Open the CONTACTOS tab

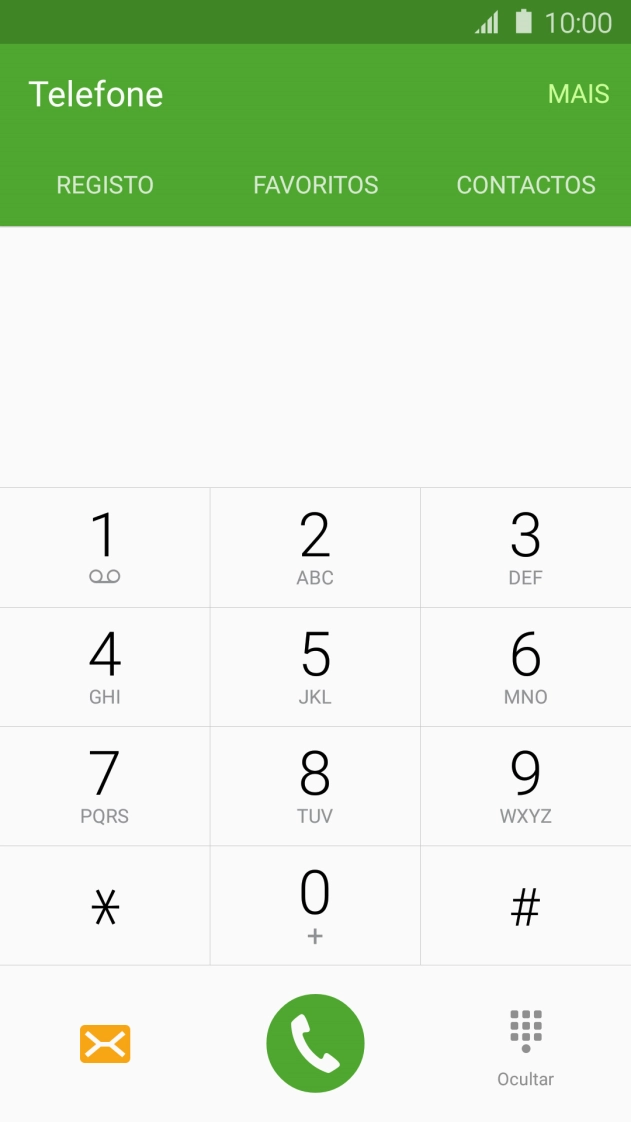pos(526,185)
